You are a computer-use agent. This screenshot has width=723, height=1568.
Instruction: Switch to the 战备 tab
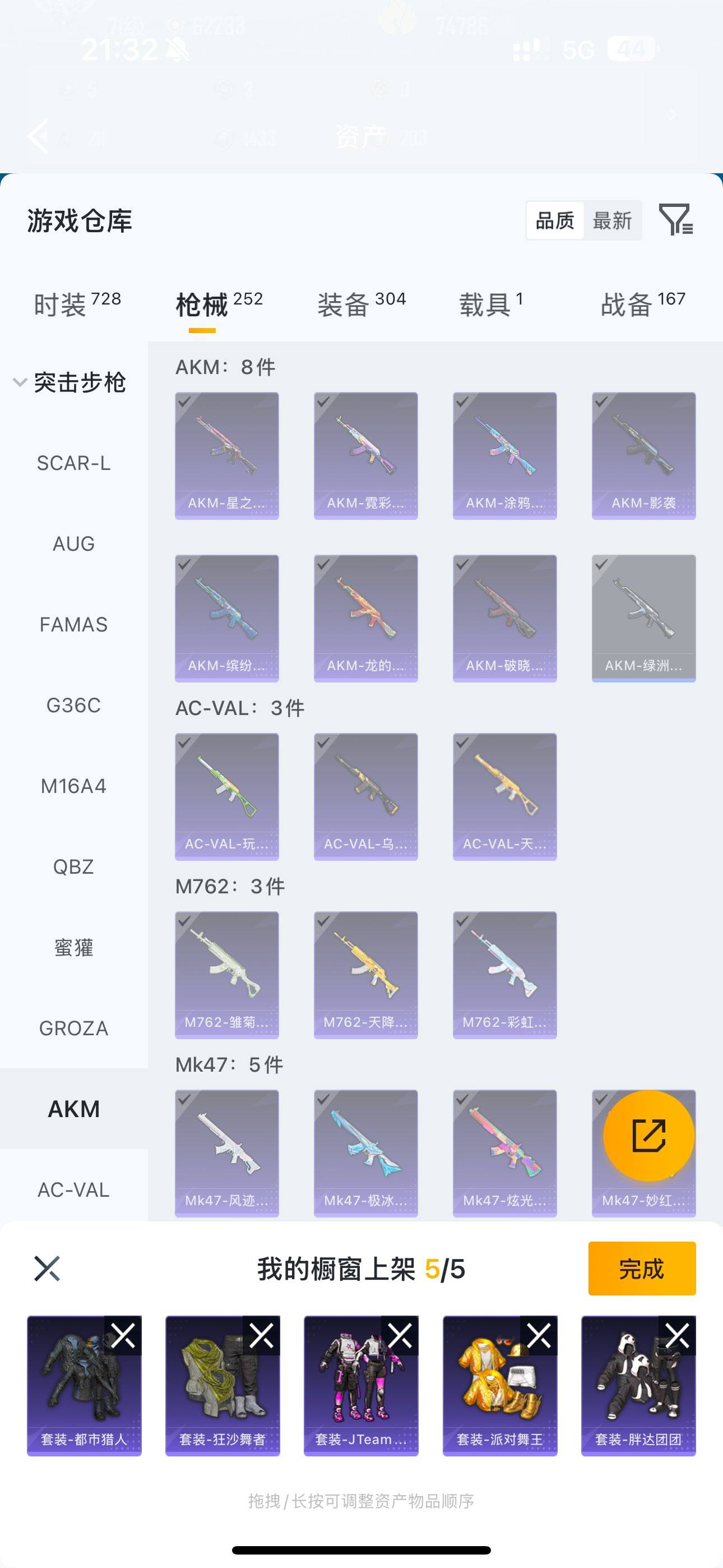pyautogui.click(x=642, y=304)
